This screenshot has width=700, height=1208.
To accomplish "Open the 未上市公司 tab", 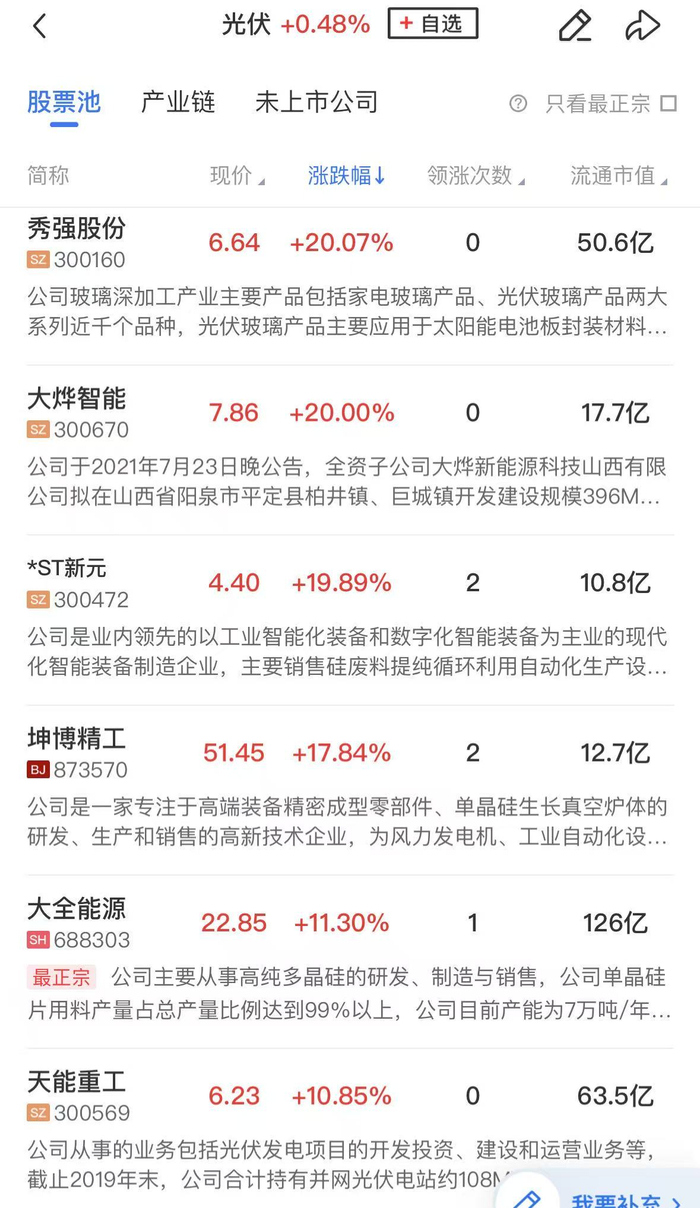I will click(x=316, y=102).
